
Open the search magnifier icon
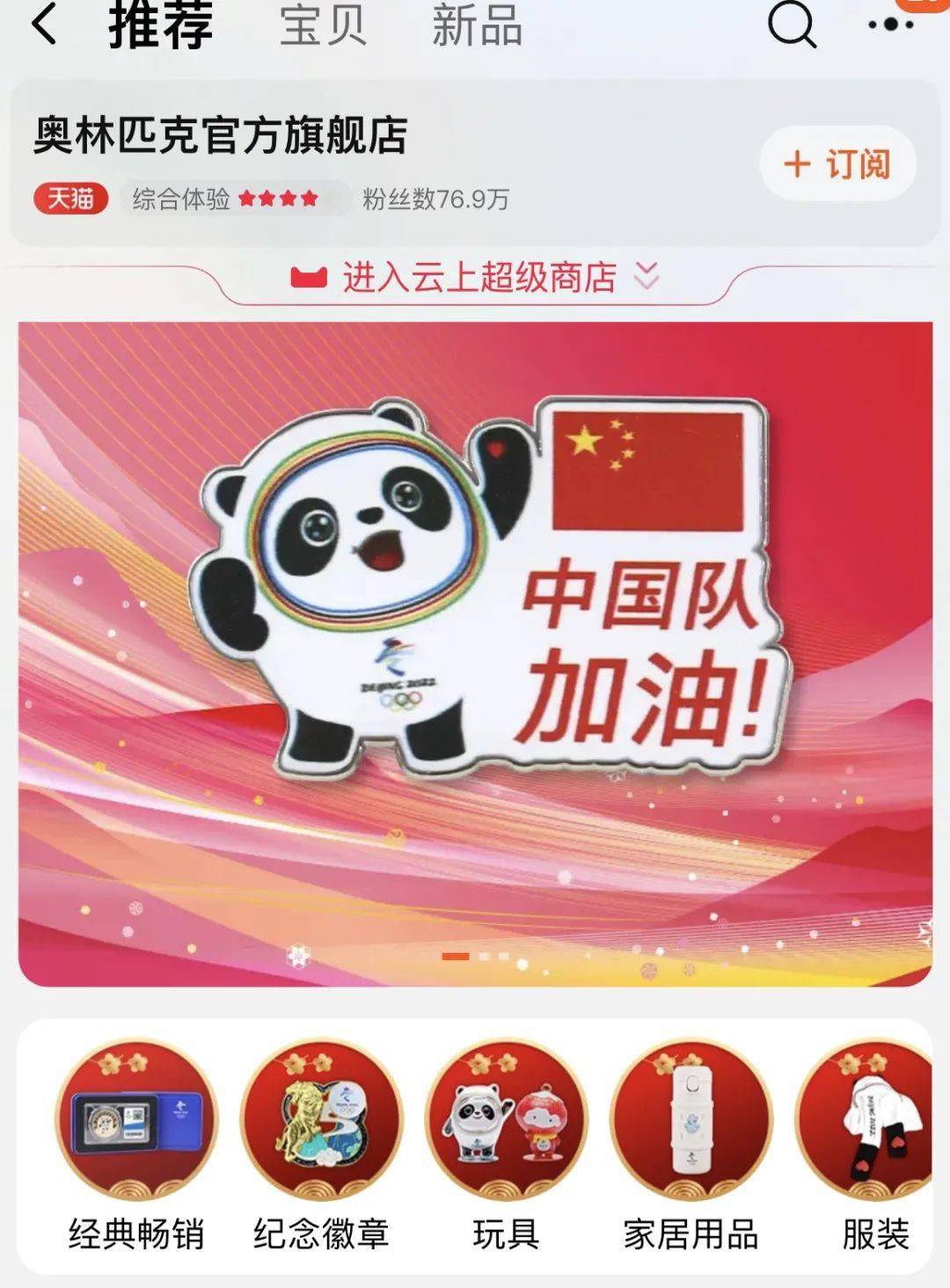click(x=791, y=24)
